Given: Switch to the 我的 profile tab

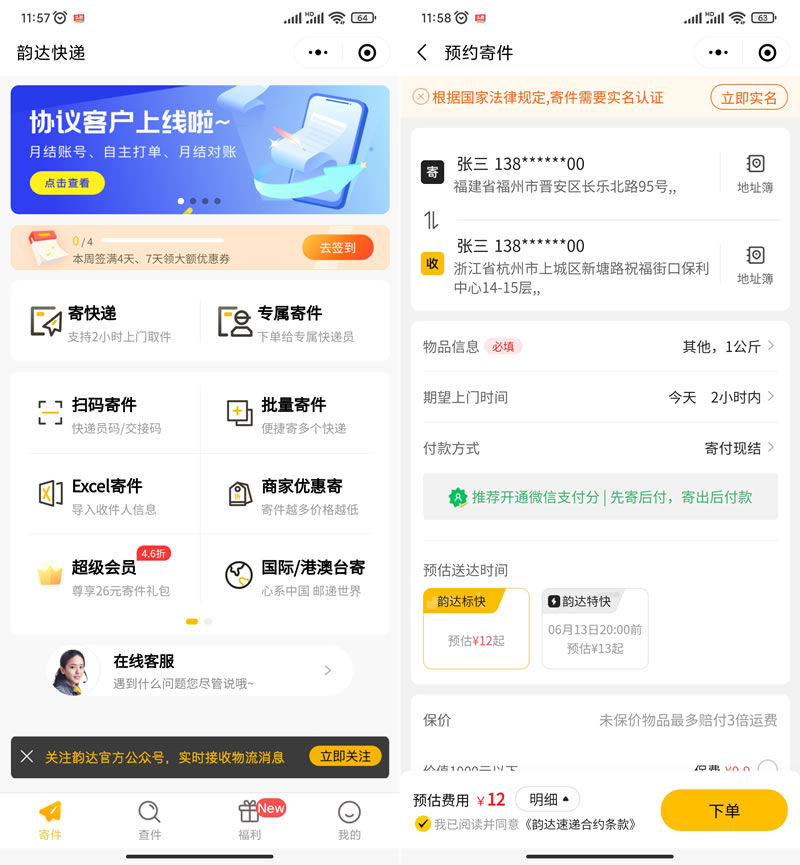Looking at the screenshot, I should point(349,820).
